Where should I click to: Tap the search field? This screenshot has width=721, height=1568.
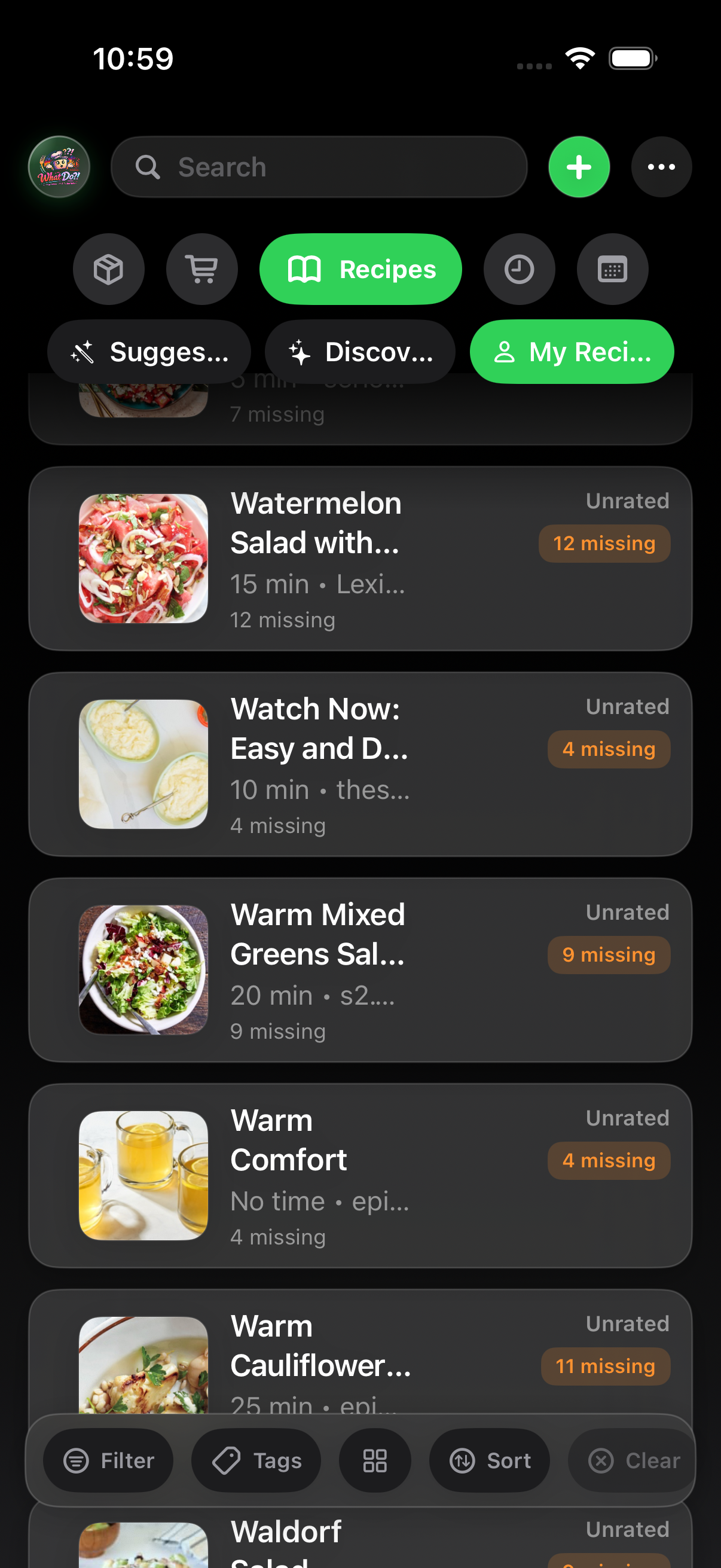[x=319, y=167]
